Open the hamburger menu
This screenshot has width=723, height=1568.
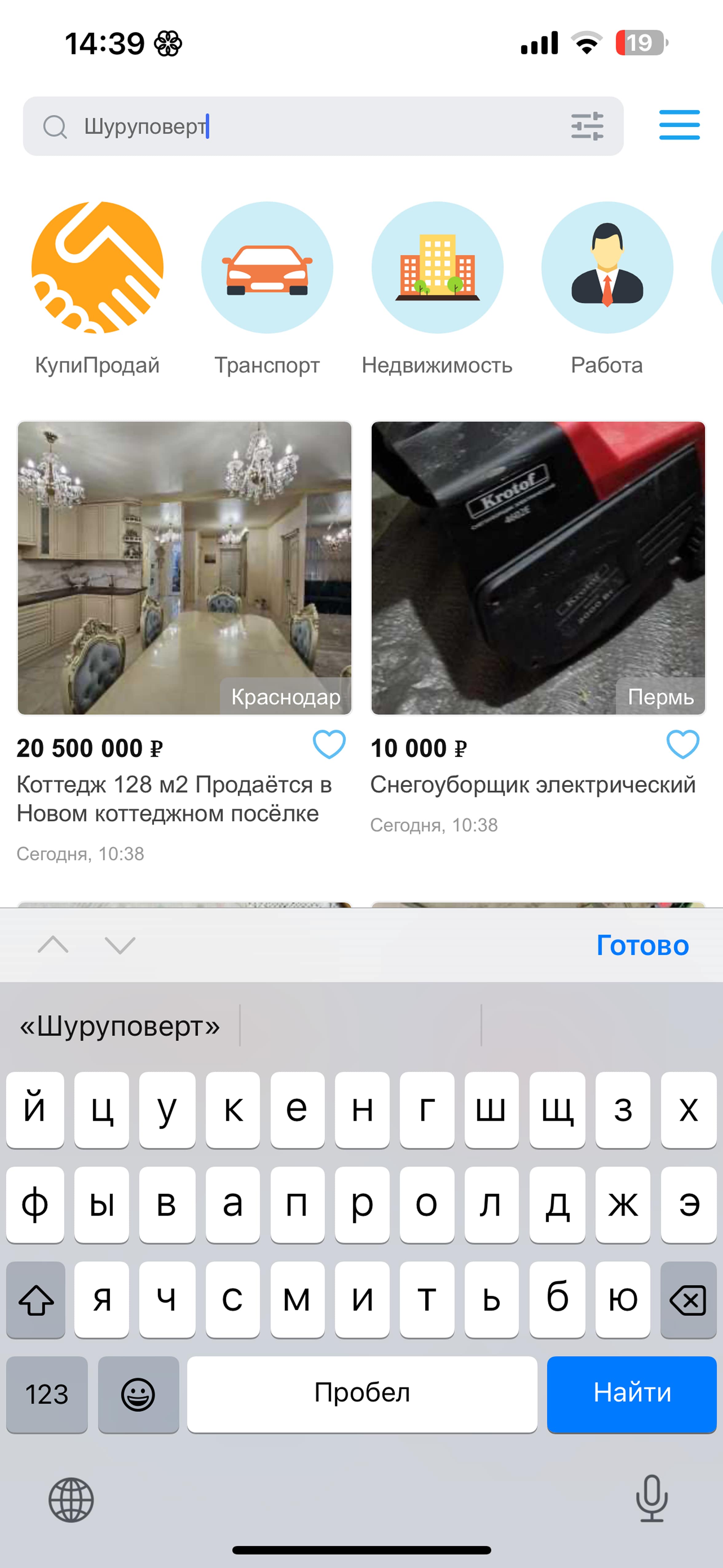[679, 125]
